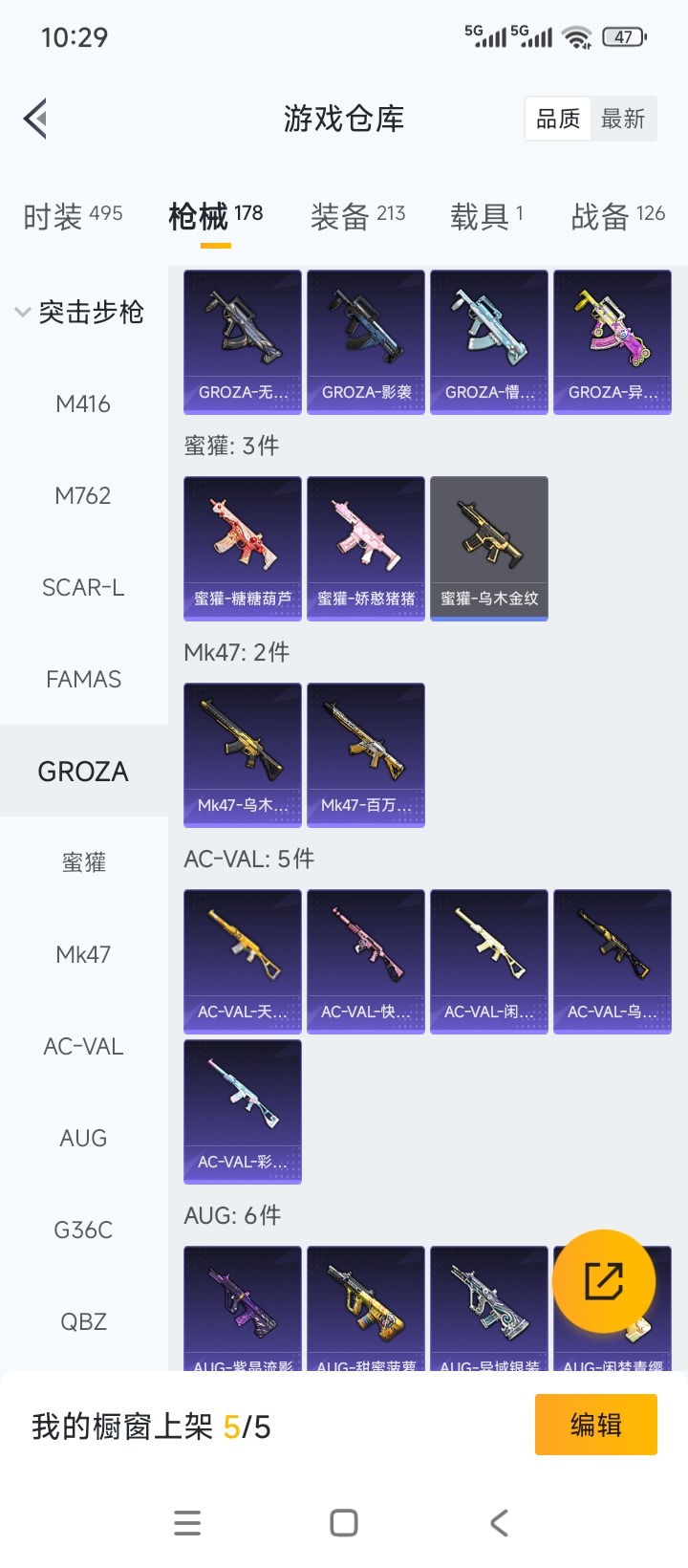
Task: Open the system recent apps button
Action: pyautogui.click(x=187, y=1523)
